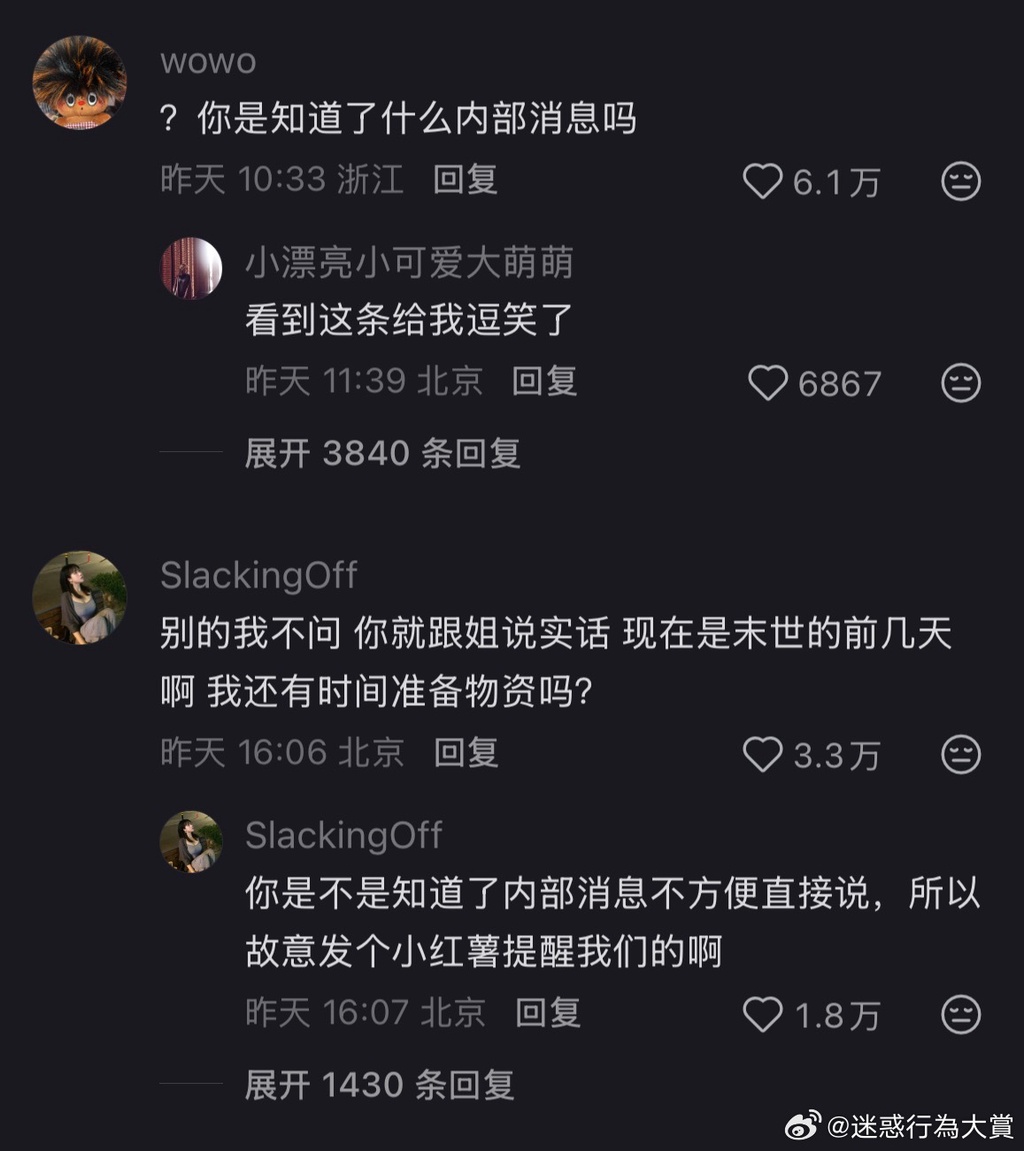Dislike the comment asking about 准备物资
This screenshot has height=1151, width=1024.
pos(961,755)
